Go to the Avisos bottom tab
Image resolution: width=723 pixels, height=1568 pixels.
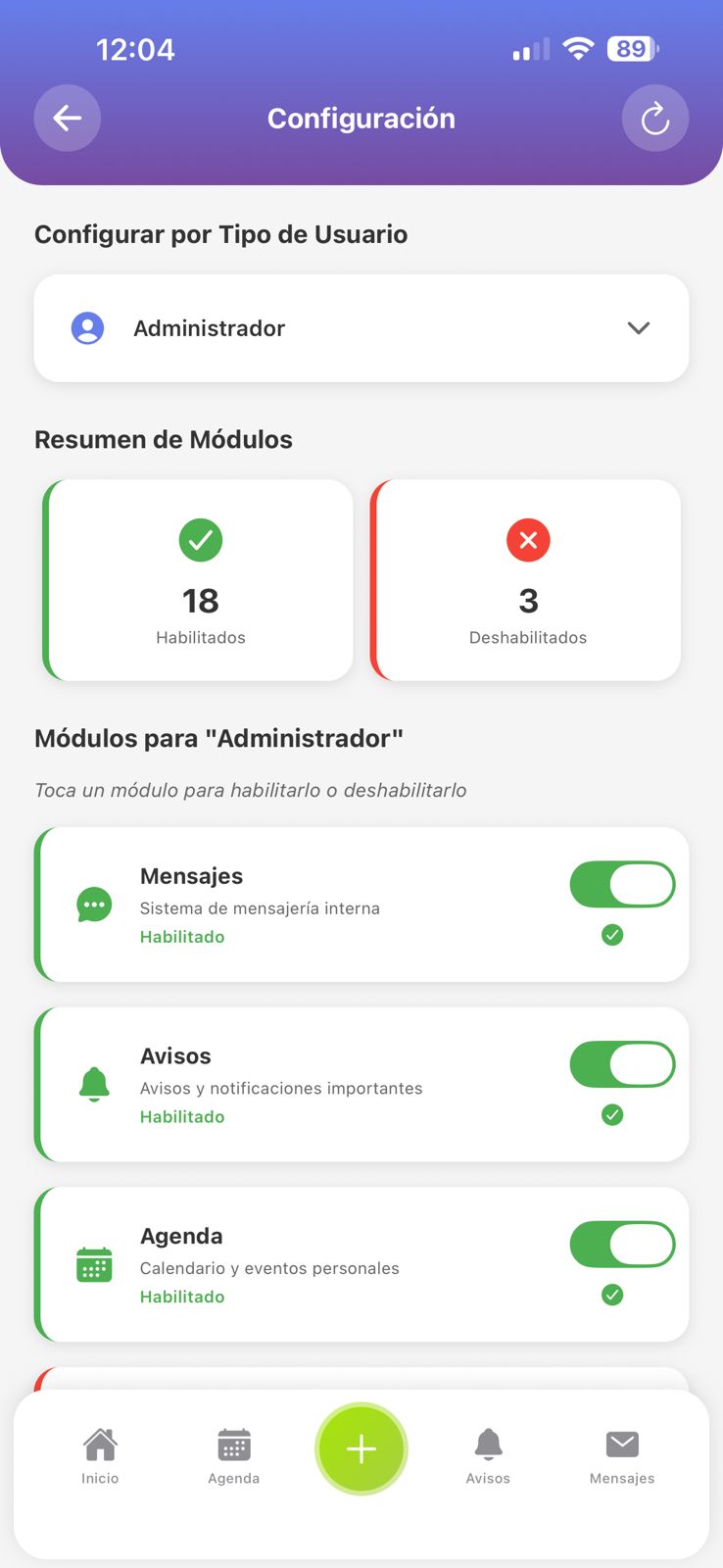pos(488,1455)
